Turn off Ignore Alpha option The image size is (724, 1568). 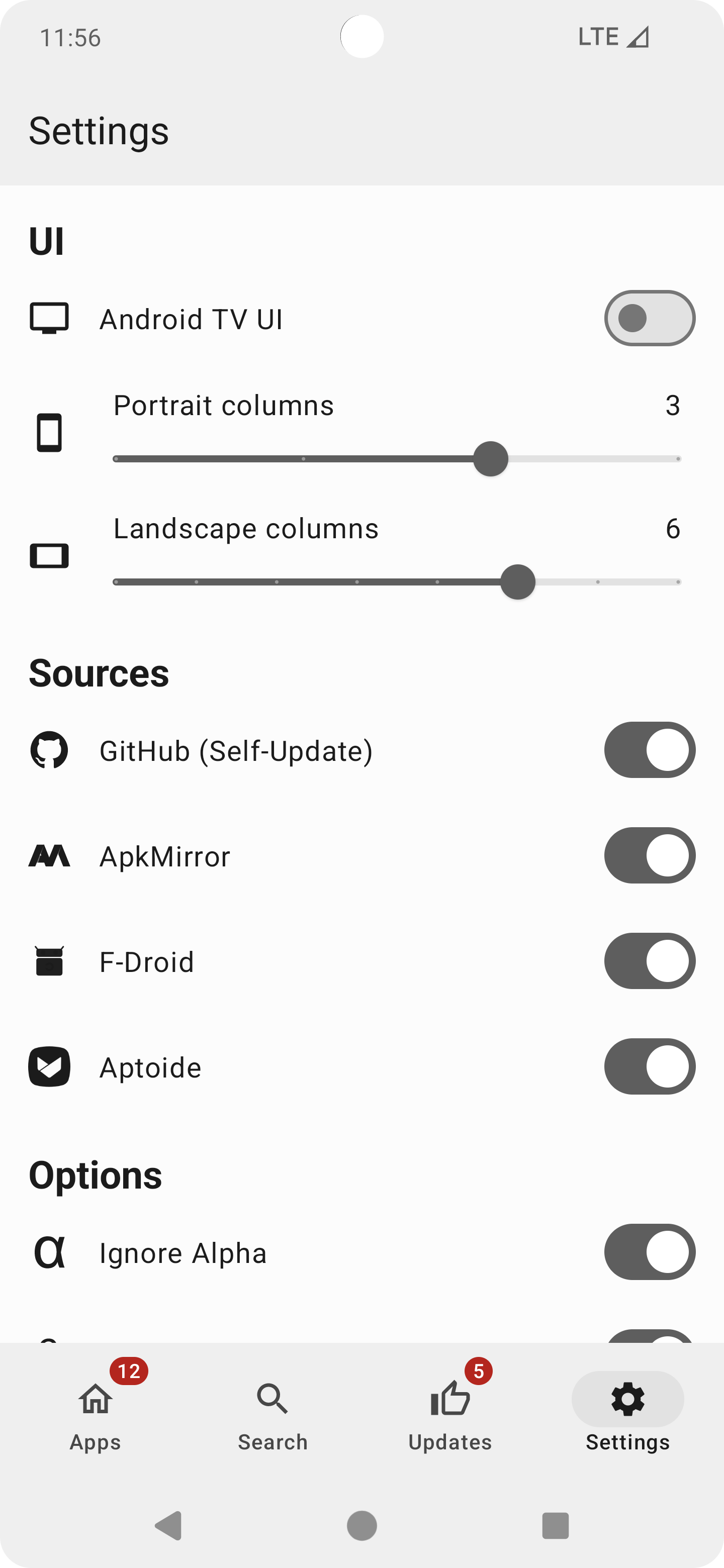(x=649, y=1252)
